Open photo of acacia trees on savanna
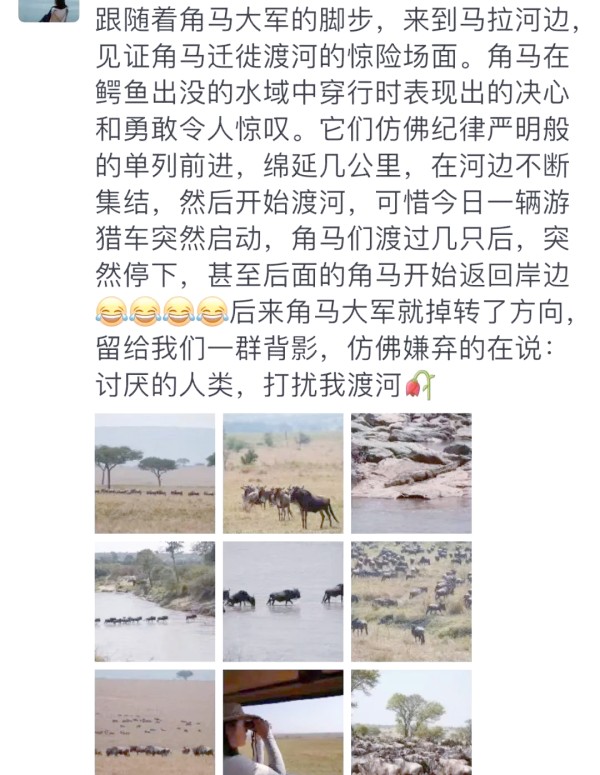The width and height of the screenshot is (600, 775). 155,473
